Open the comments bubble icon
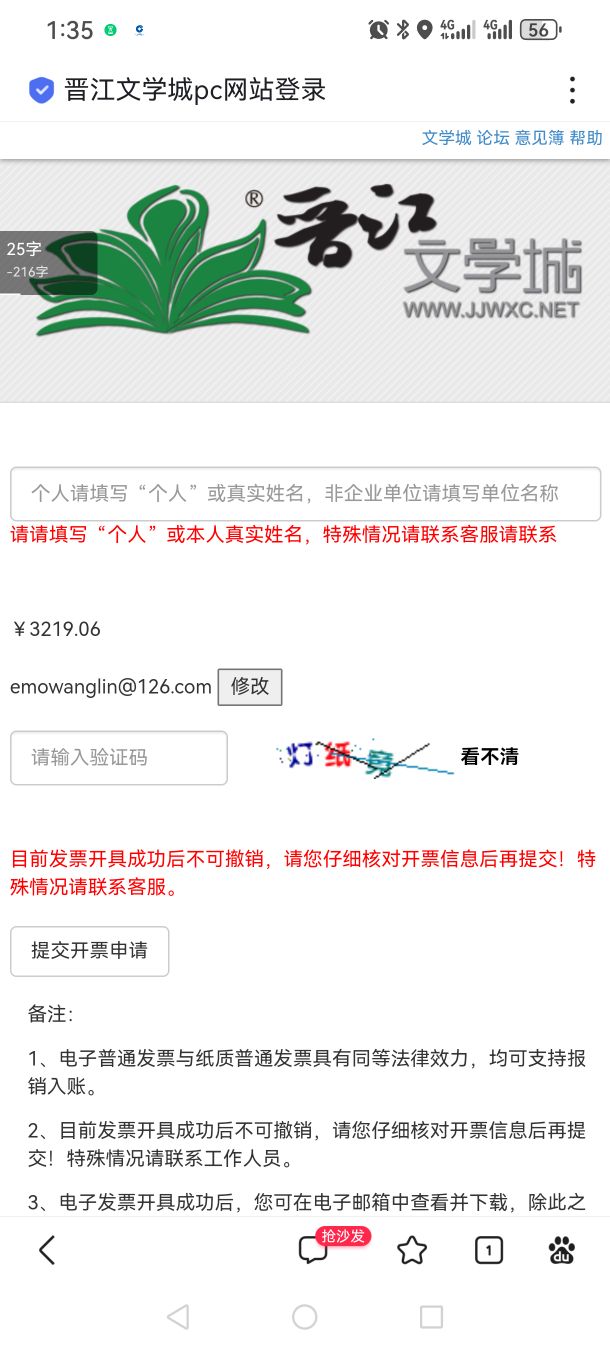This screenshot has width=610, height=1350. tap(313, 1250)
